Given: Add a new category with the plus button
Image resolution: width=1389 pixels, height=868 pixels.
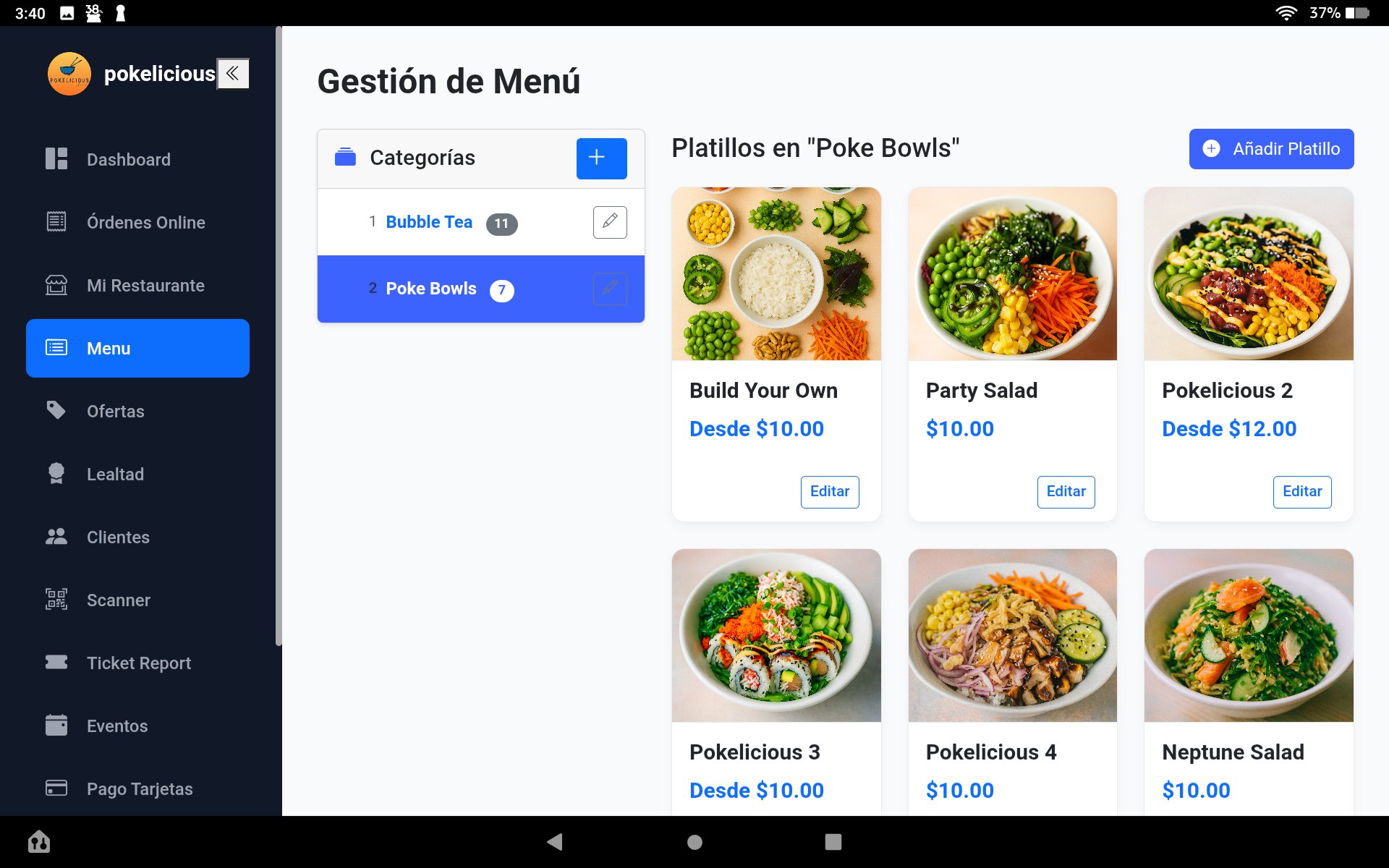Looking at the screenshot, I should click(601, 158).
